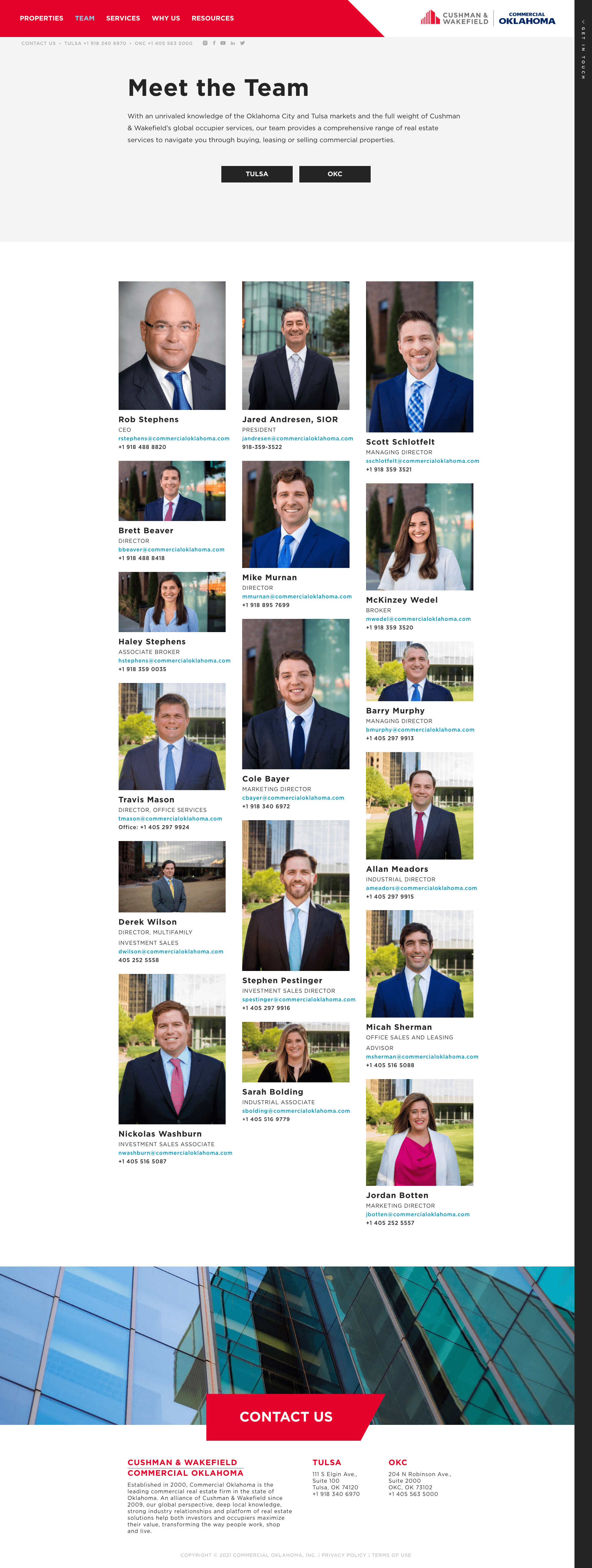Screen dimensions: 592x1568
Task: Open the PRIVACY POLICY link
Action: click(344, 1555)
